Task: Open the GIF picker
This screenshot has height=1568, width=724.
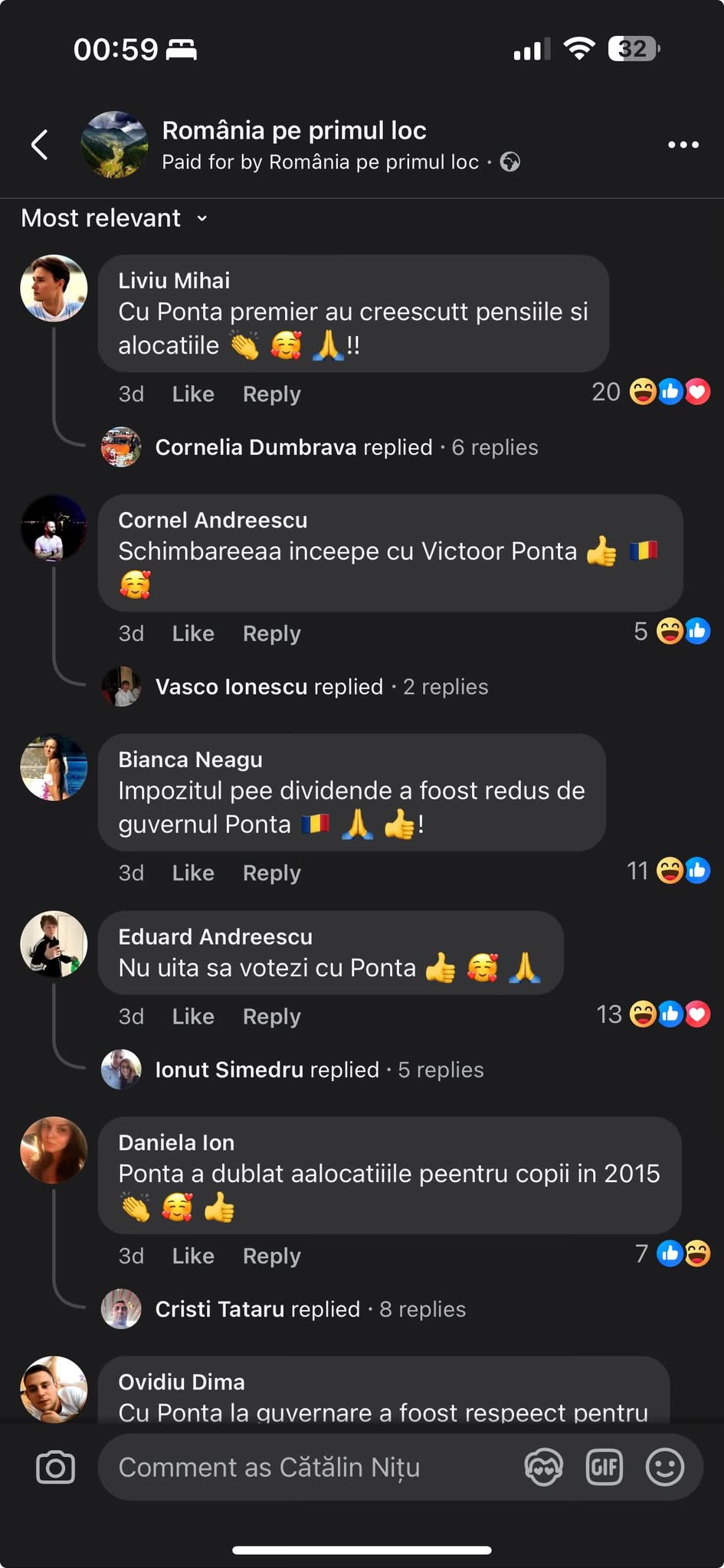Action: point(604,1467)
